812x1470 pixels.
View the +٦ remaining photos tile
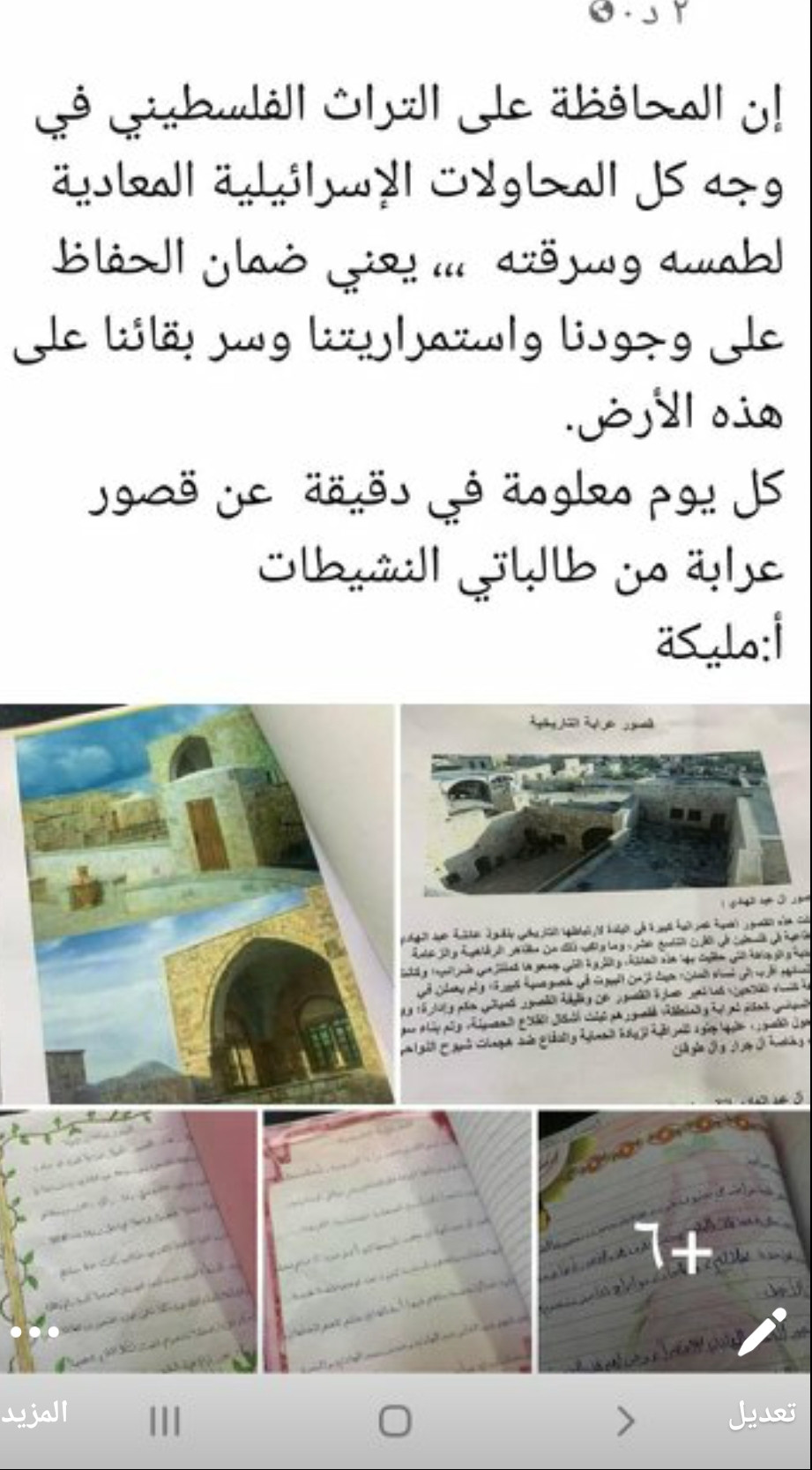pos(674,1241)
